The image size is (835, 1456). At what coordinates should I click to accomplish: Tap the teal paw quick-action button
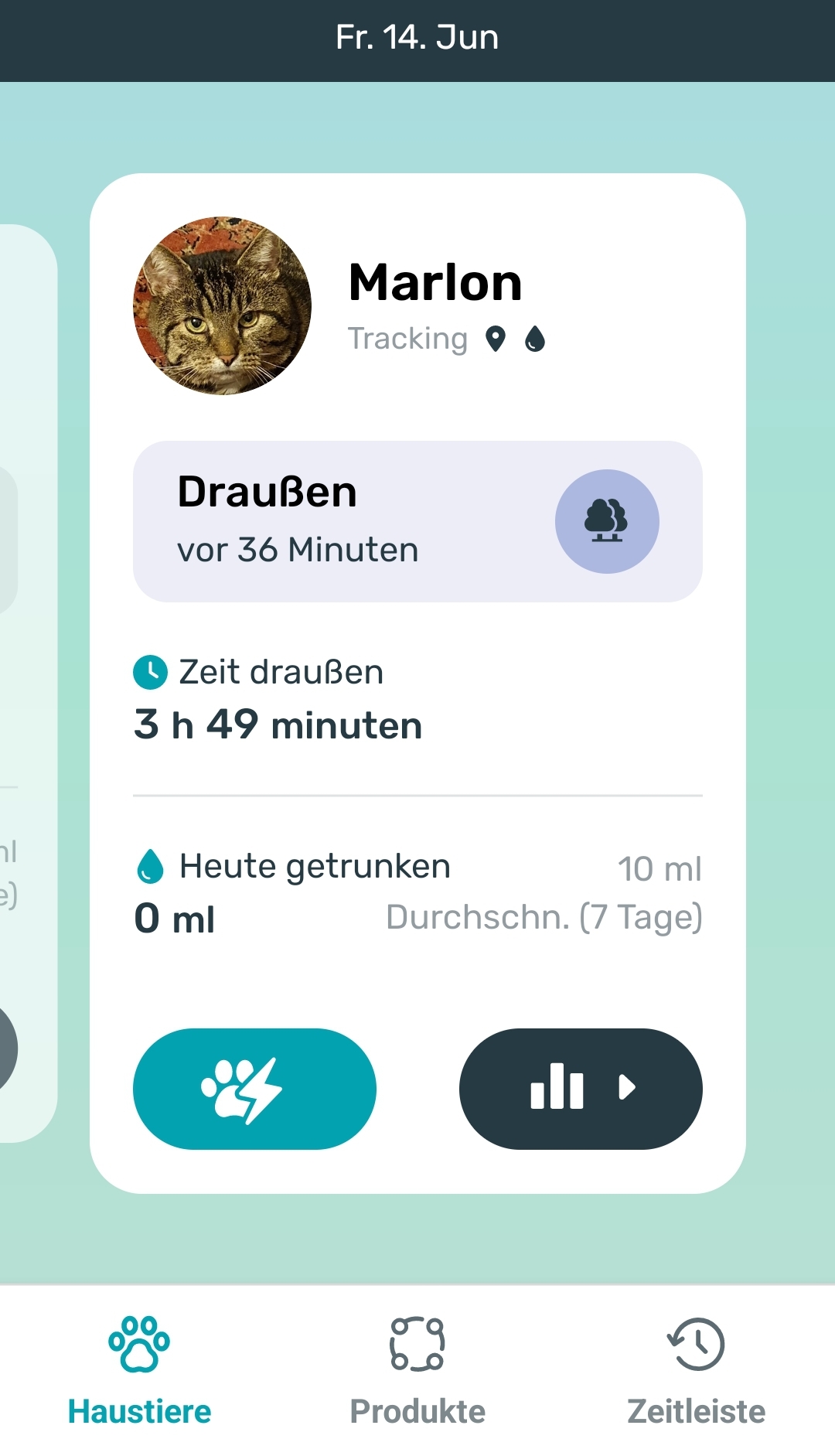point(254,1089)
